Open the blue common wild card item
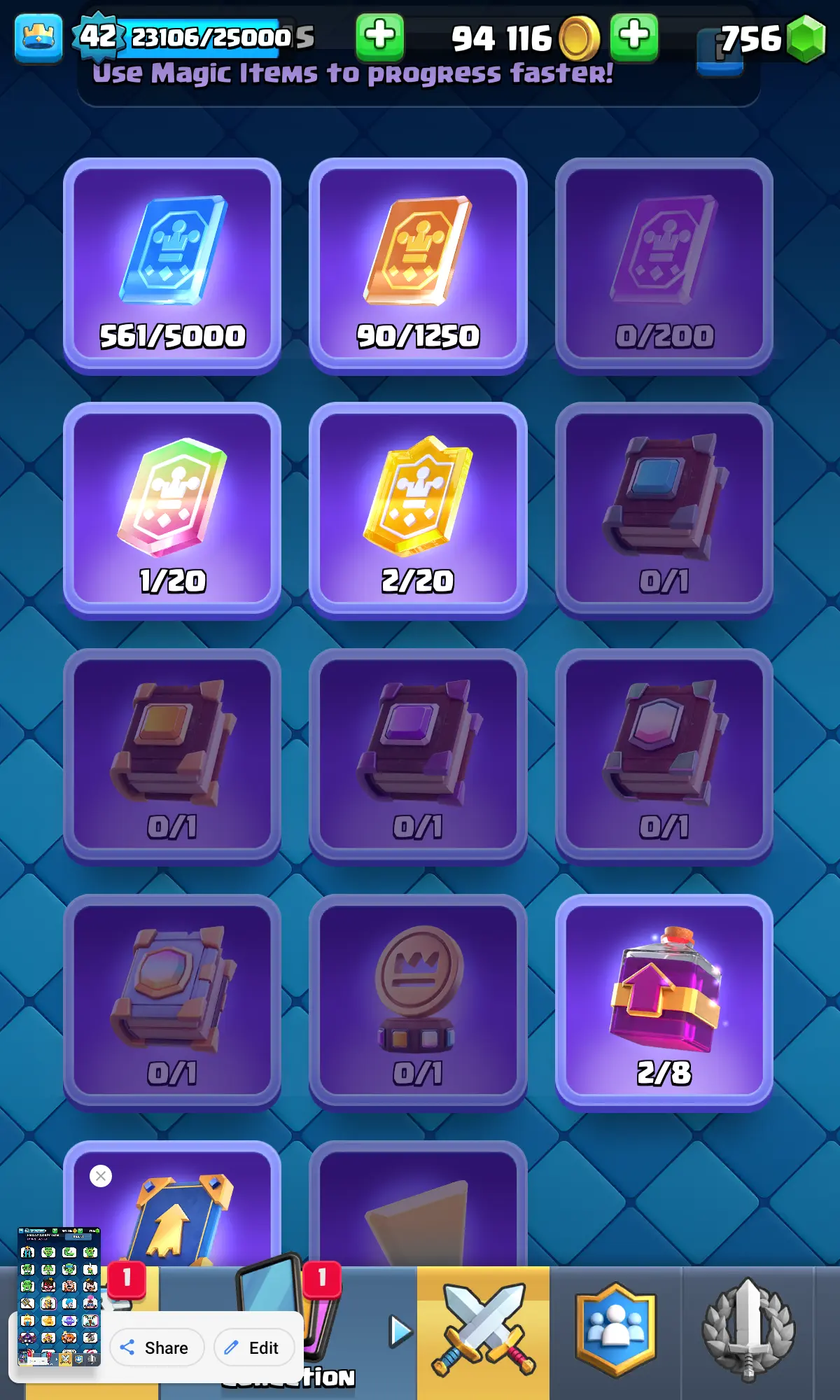Viewport: 840px width, 1400px height. [x=172, y=266]
